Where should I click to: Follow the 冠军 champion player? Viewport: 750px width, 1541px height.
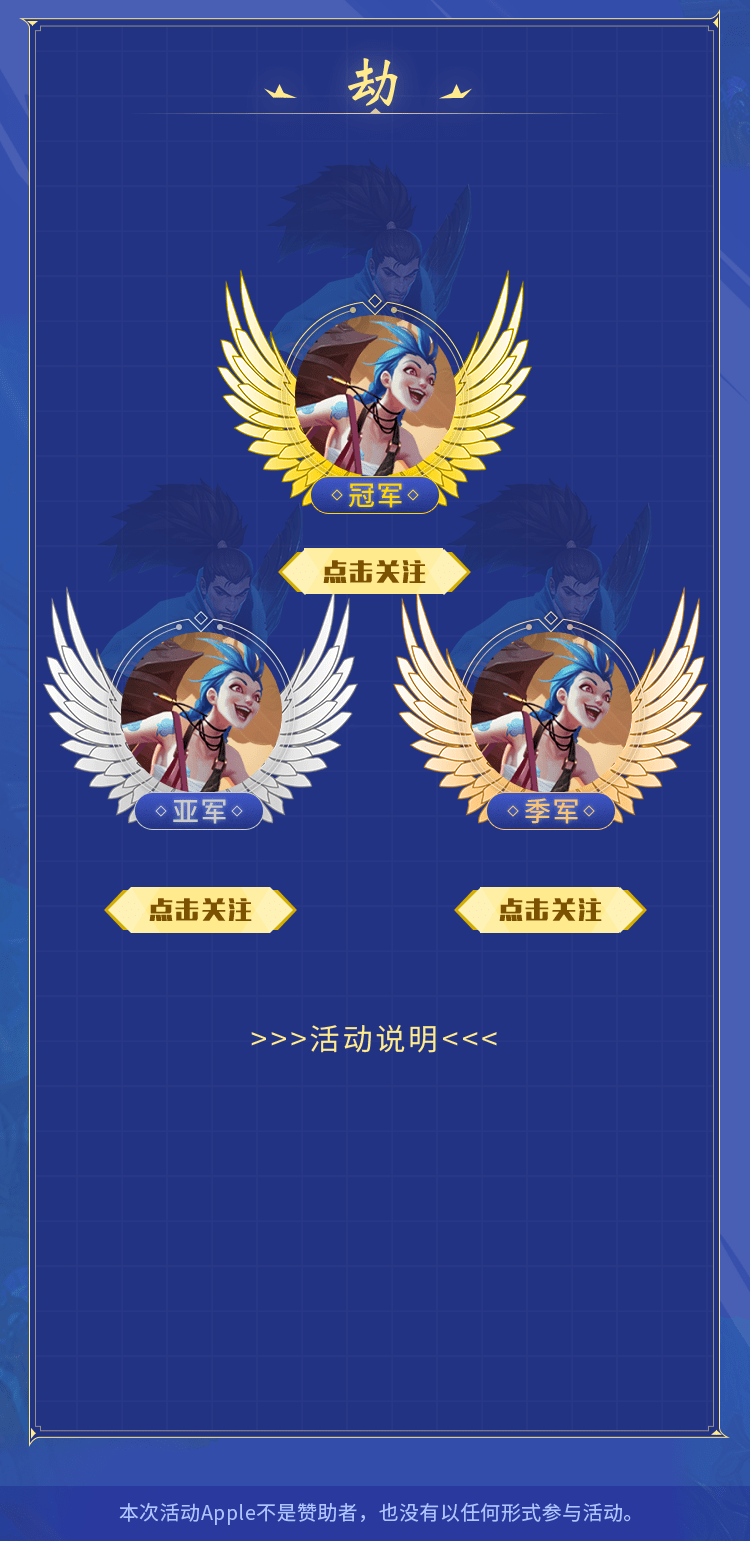pyautogui.click(x=374, y=572)
